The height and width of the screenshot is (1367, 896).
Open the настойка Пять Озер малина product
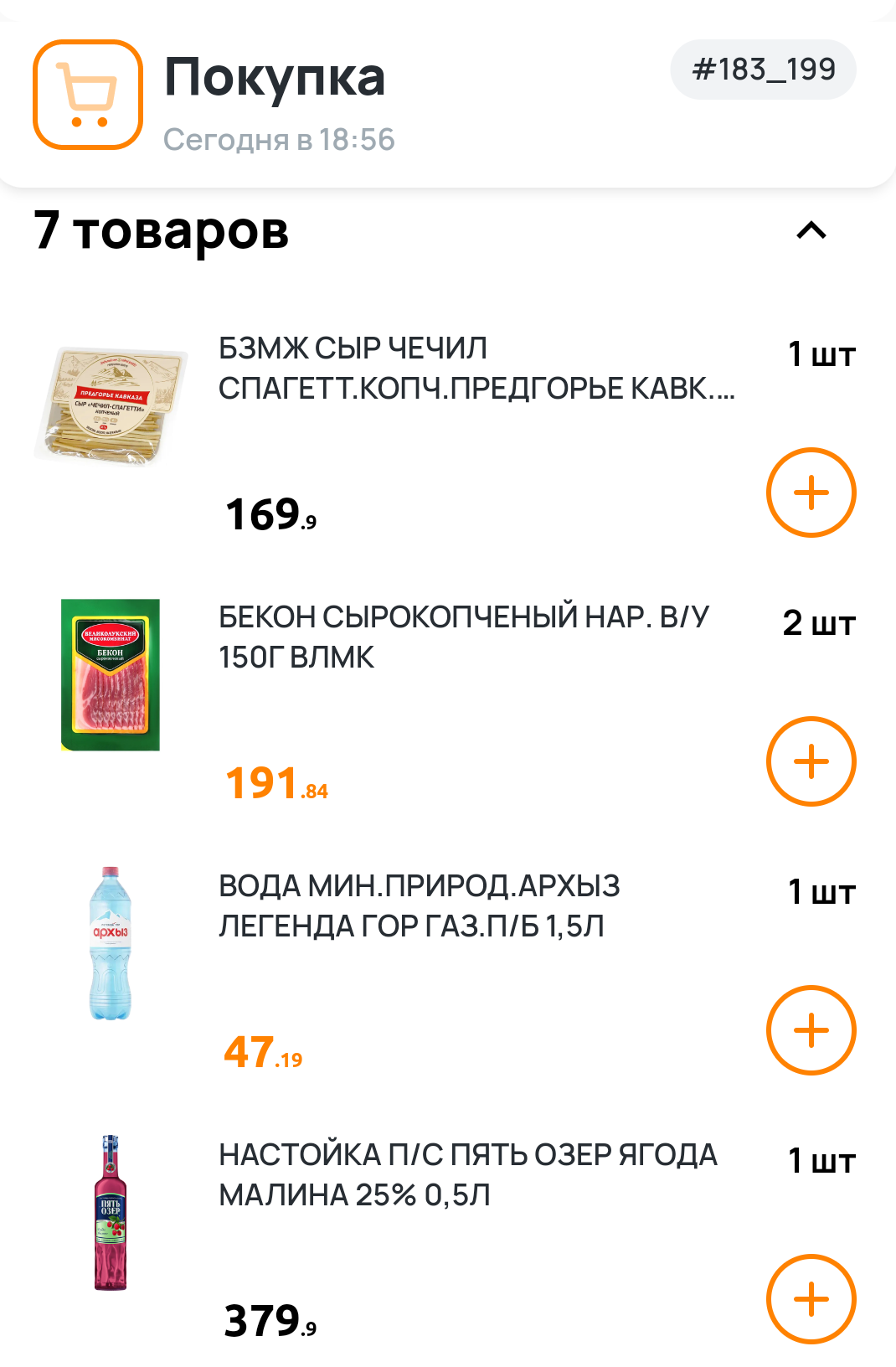467,1175
